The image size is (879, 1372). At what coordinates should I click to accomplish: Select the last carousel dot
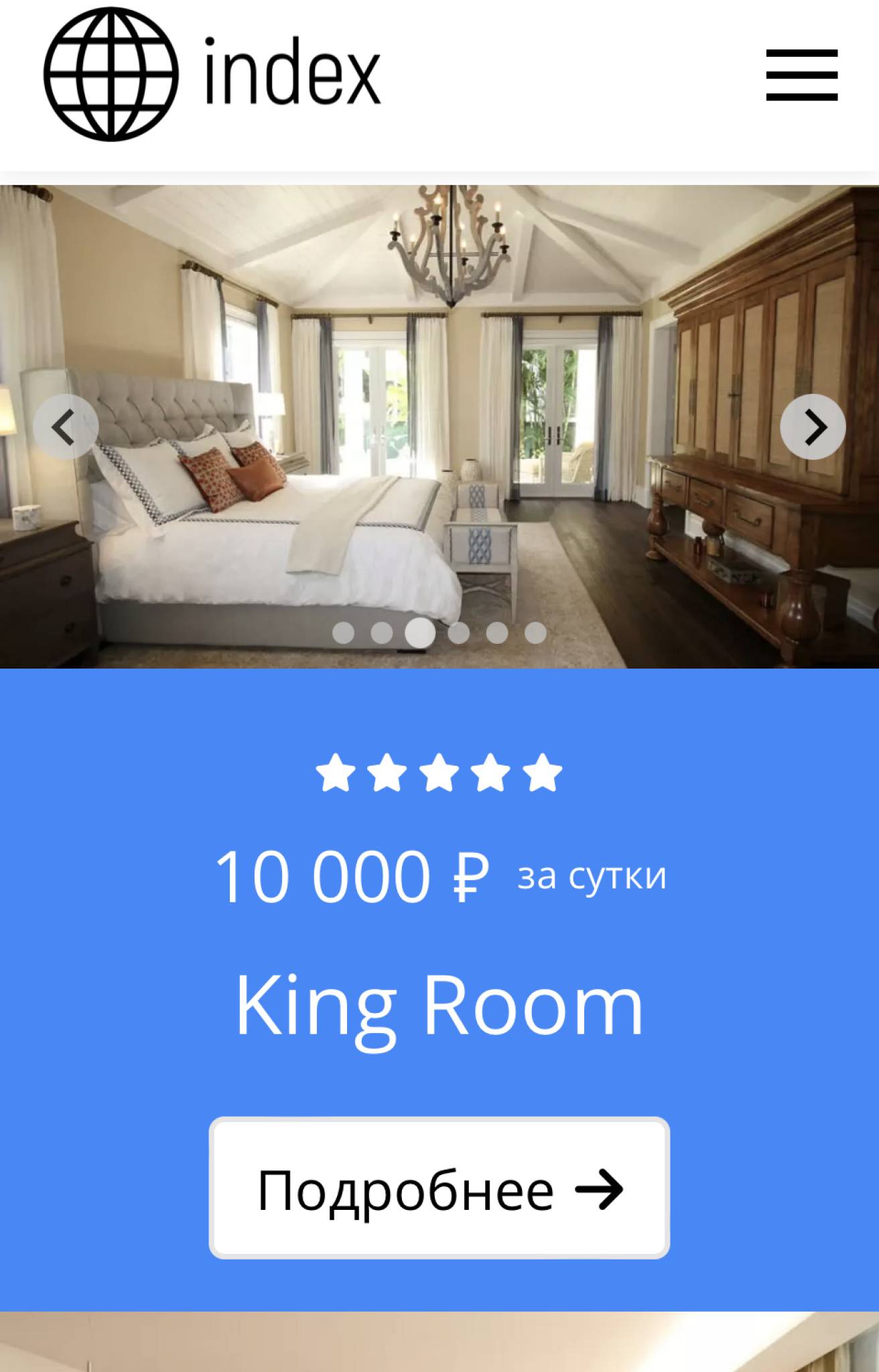[x=535, y=632]
